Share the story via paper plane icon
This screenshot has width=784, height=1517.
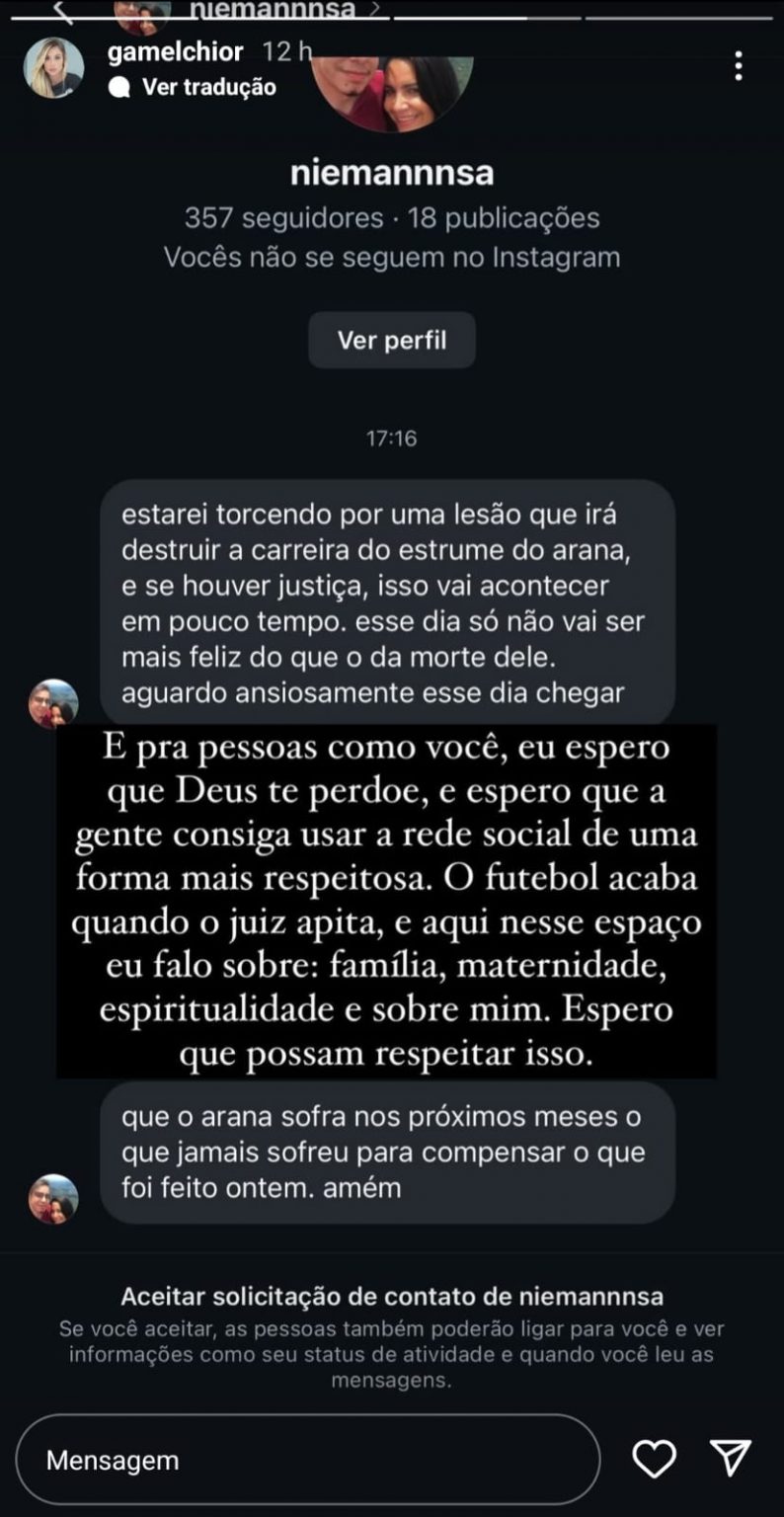731,1458
